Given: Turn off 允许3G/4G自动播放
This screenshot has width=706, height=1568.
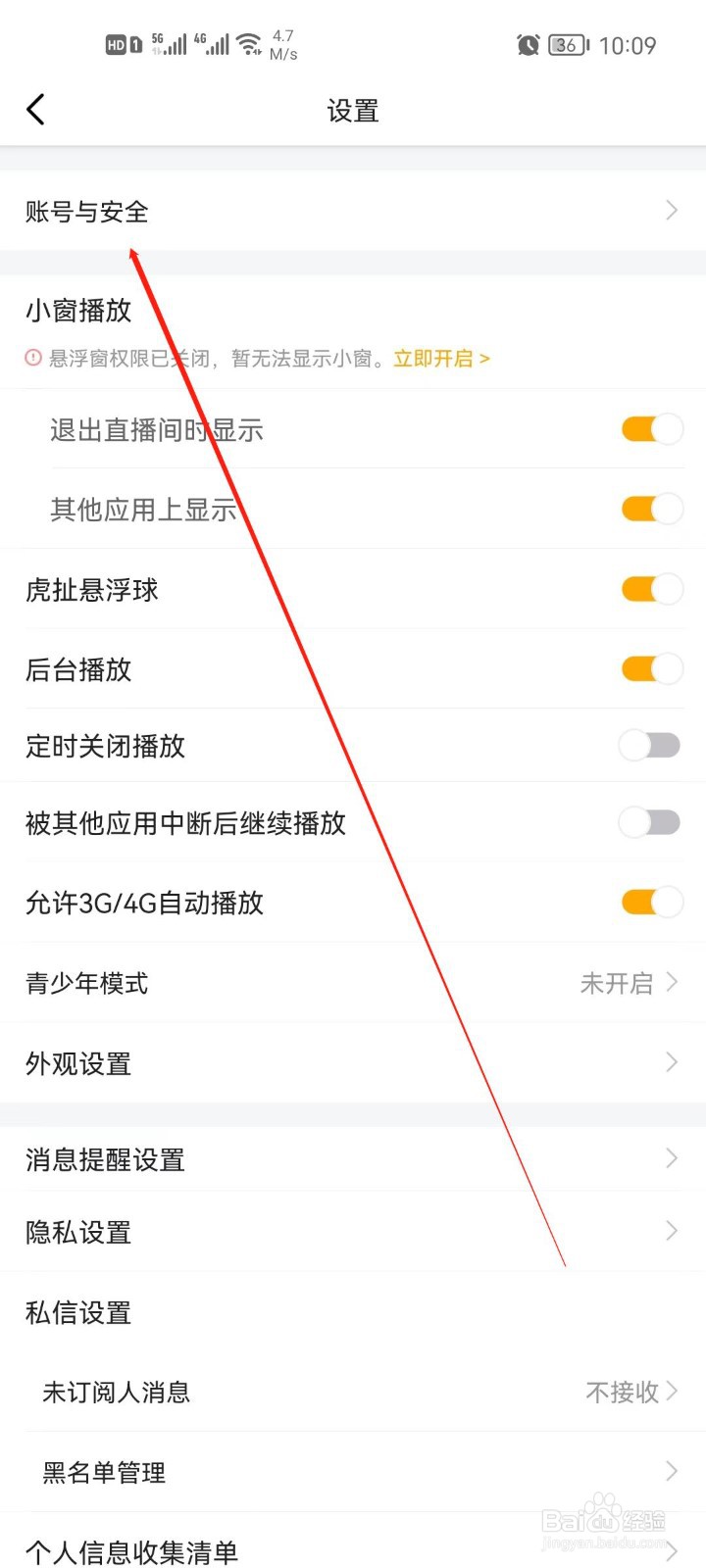Looking at the screenshot, I should (650, 902).
